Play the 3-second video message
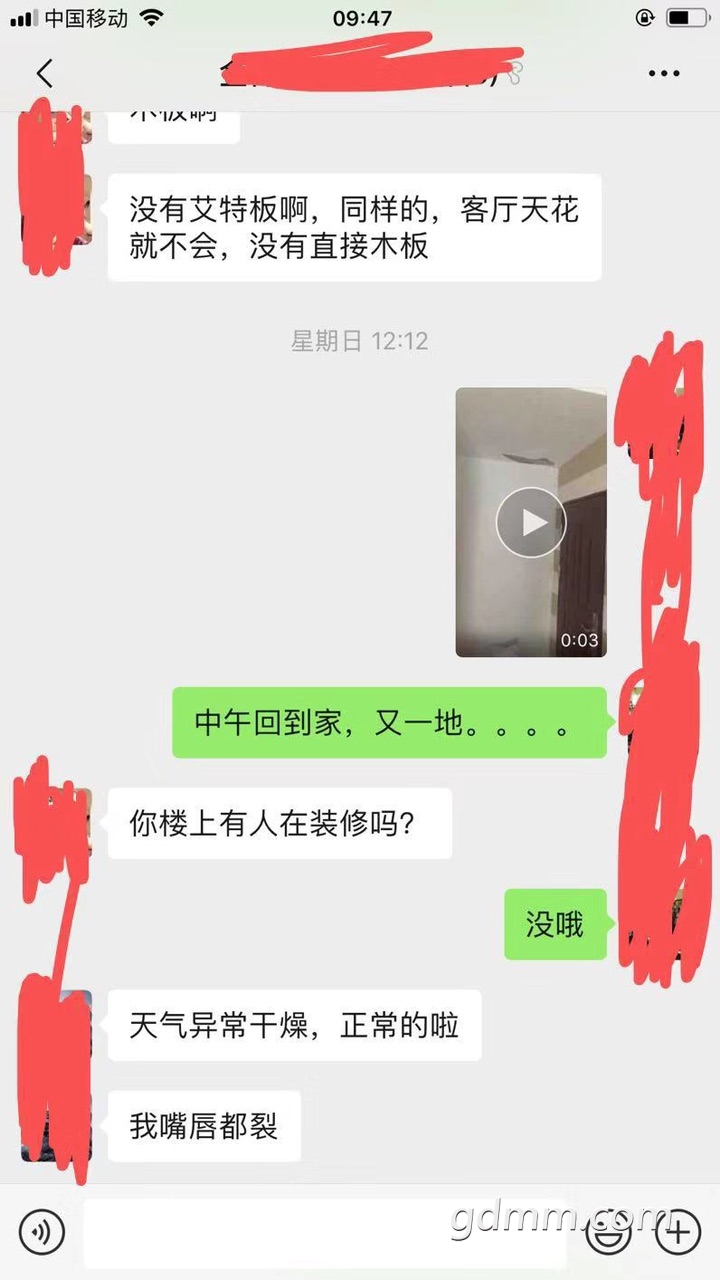This screenshot has width=720, height=1280. (x=531, y=522)
